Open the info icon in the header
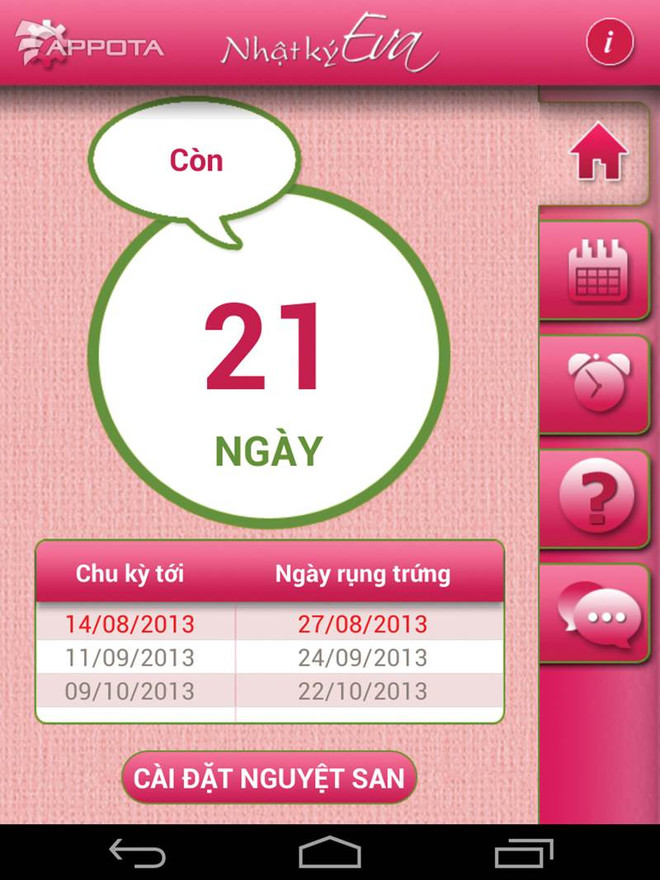This screenshot has width=660, height=880. (610, 43)
